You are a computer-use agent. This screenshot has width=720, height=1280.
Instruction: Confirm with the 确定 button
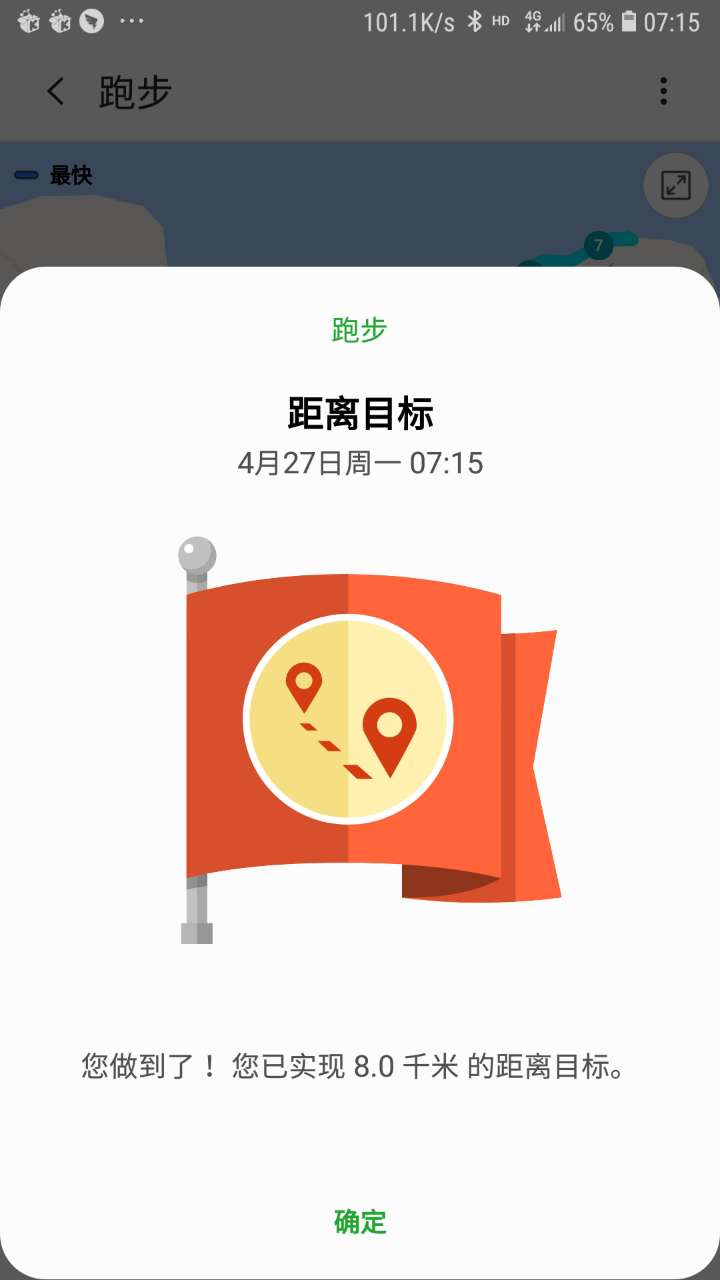click(x=360, y=1221)
